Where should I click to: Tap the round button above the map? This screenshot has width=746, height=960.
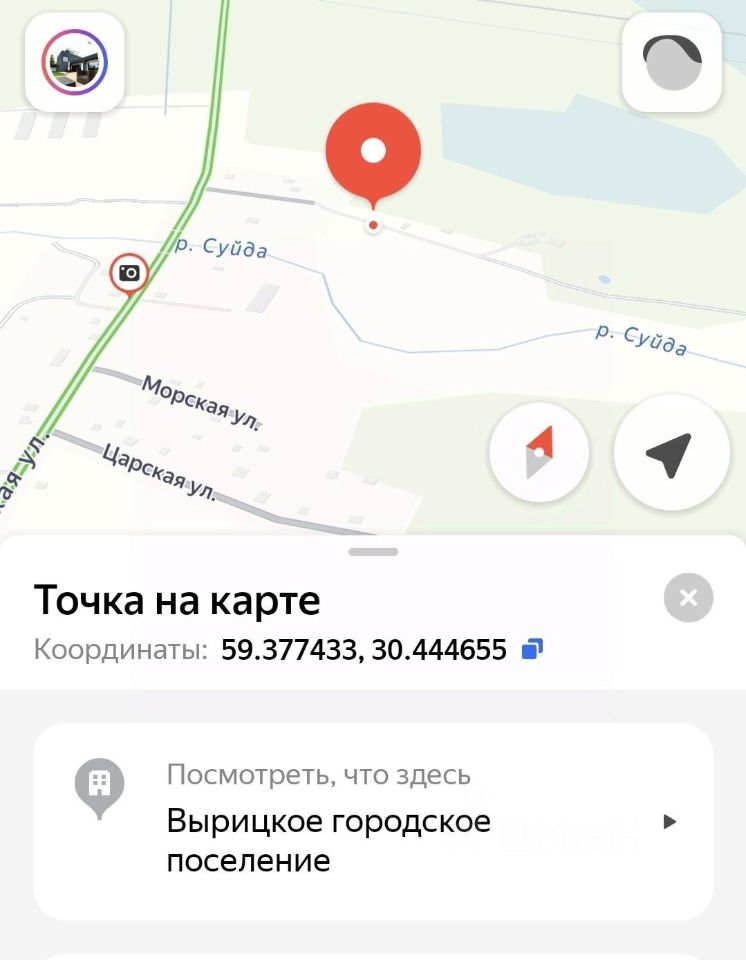[672, 62]
